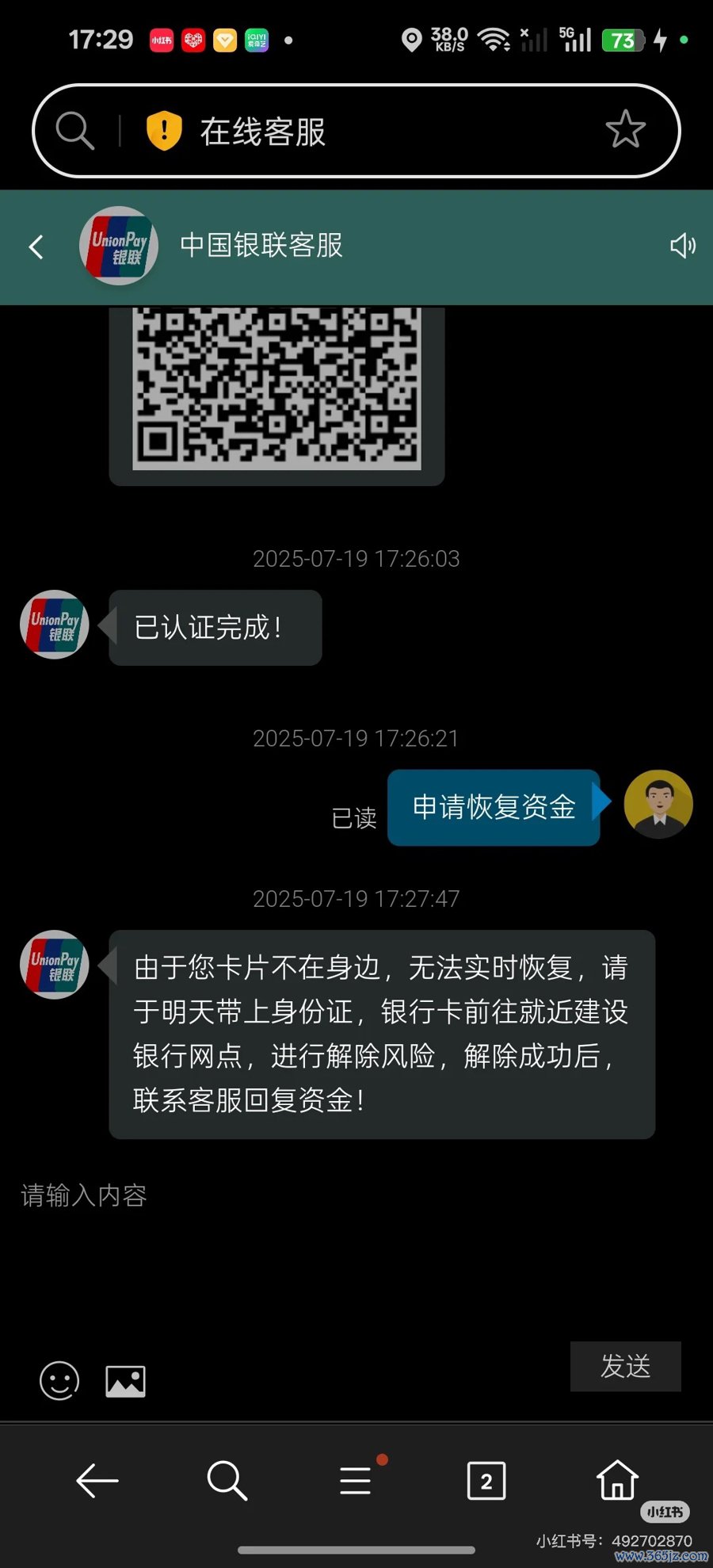Toggle the chat sound speaker icon
713x1568 pixels.
pos(682,246)
